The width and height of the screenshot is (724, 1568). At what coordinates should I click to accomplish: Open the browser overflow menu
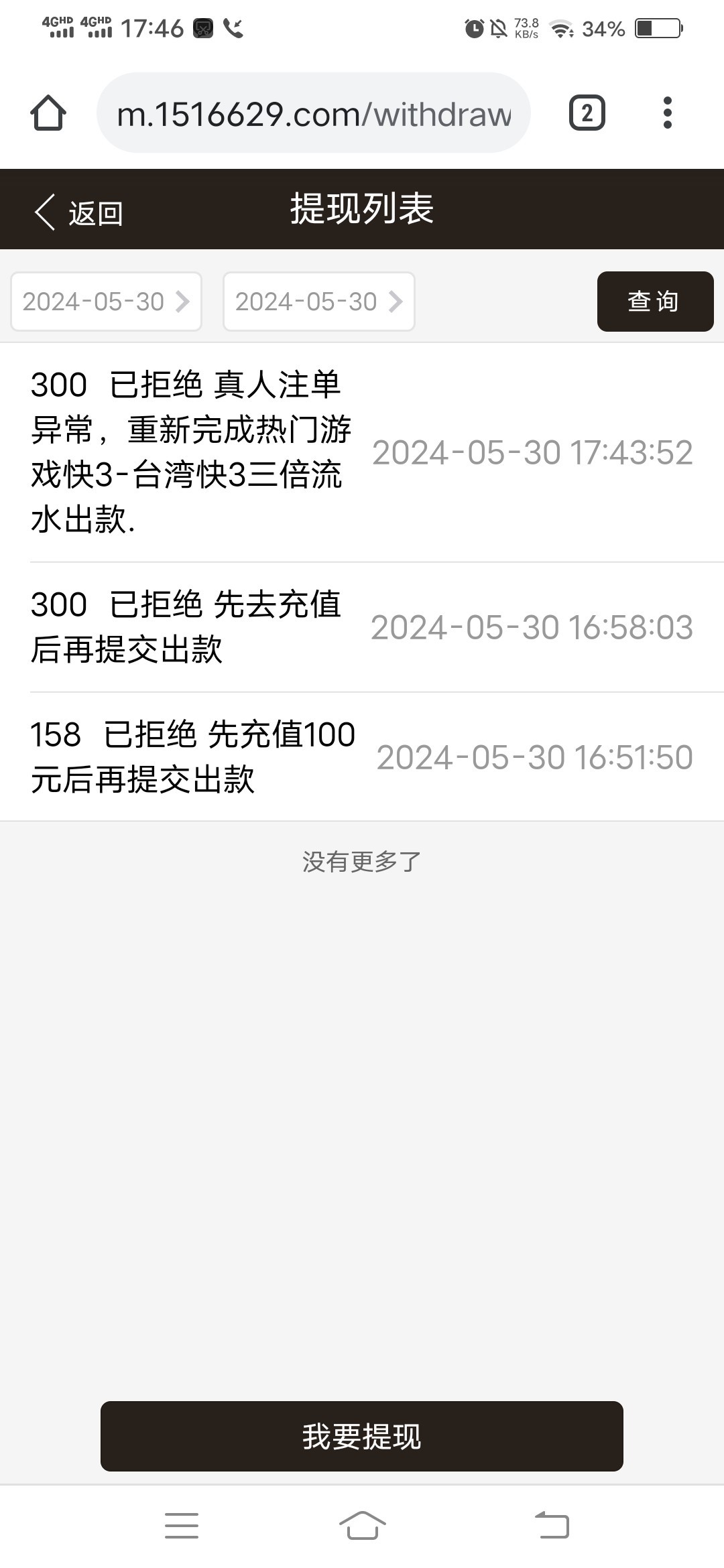pyautogui.click(x=667, y=113)
